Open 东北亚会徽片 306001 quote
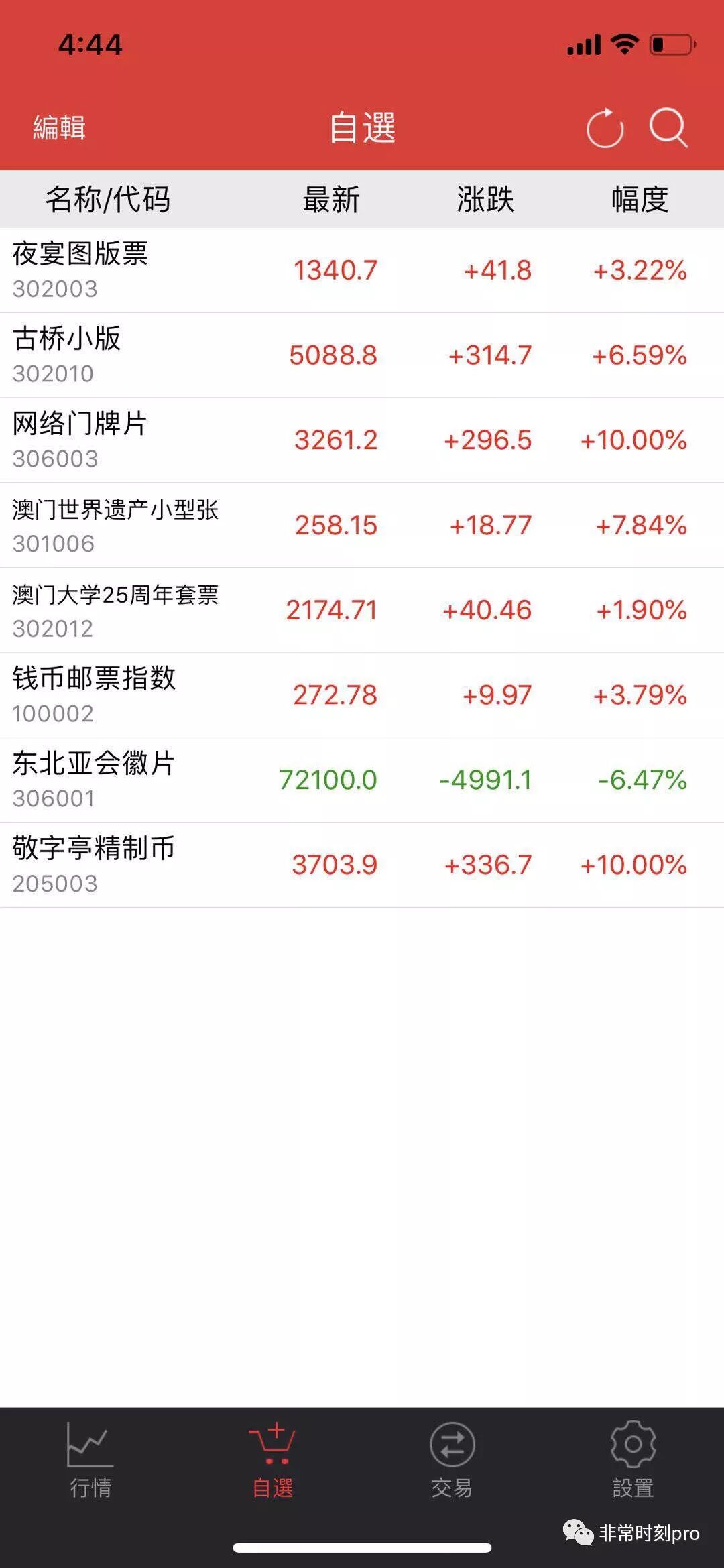This screenshot has width=724, height=1568. [362, 780]
